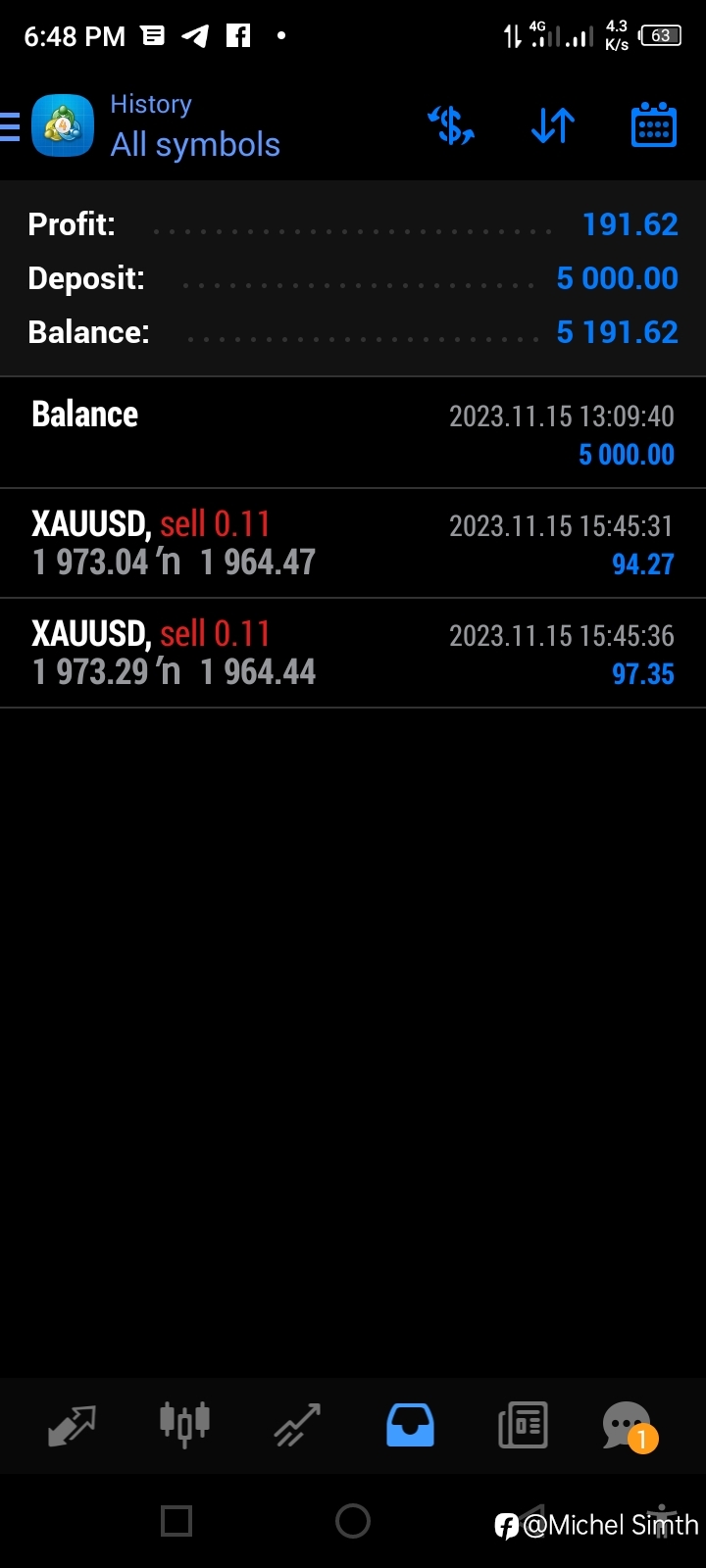Switch to the Chart tab
Screen dimensions: 706x1568
click(184, 1425)
